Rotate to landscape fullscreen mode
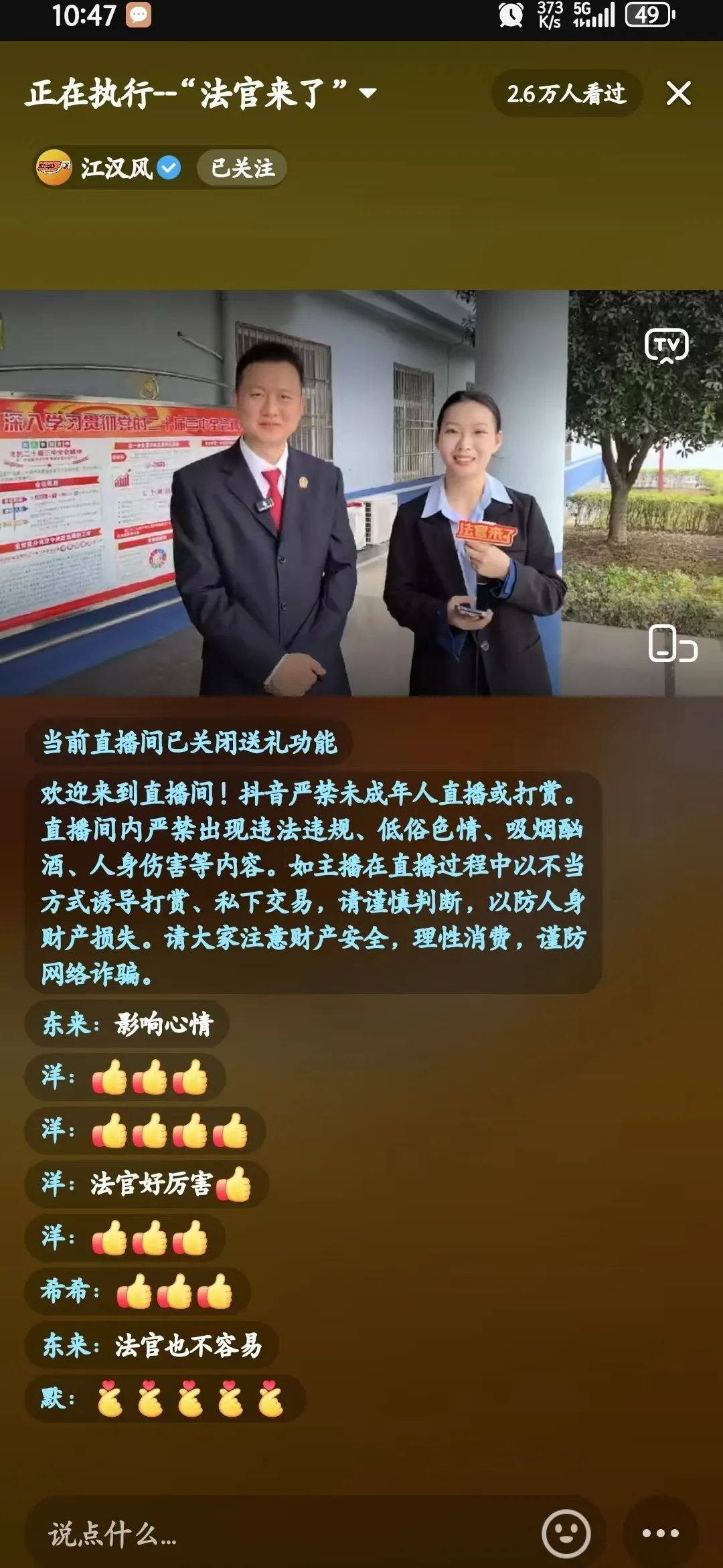Image resolution: width=723 pixels, height=1568 pixels. coord(671,643)
